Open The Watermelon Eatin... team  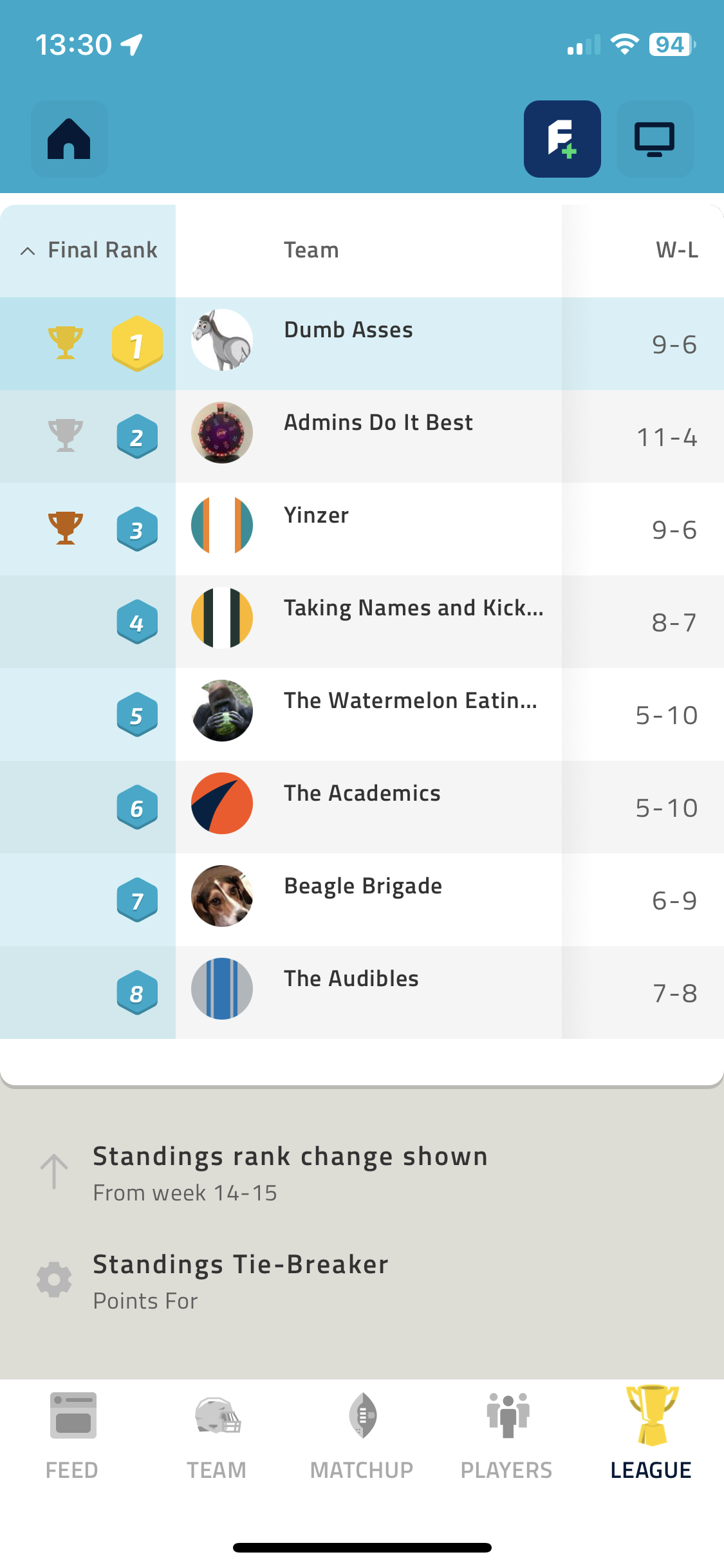[x=410, y=702]
